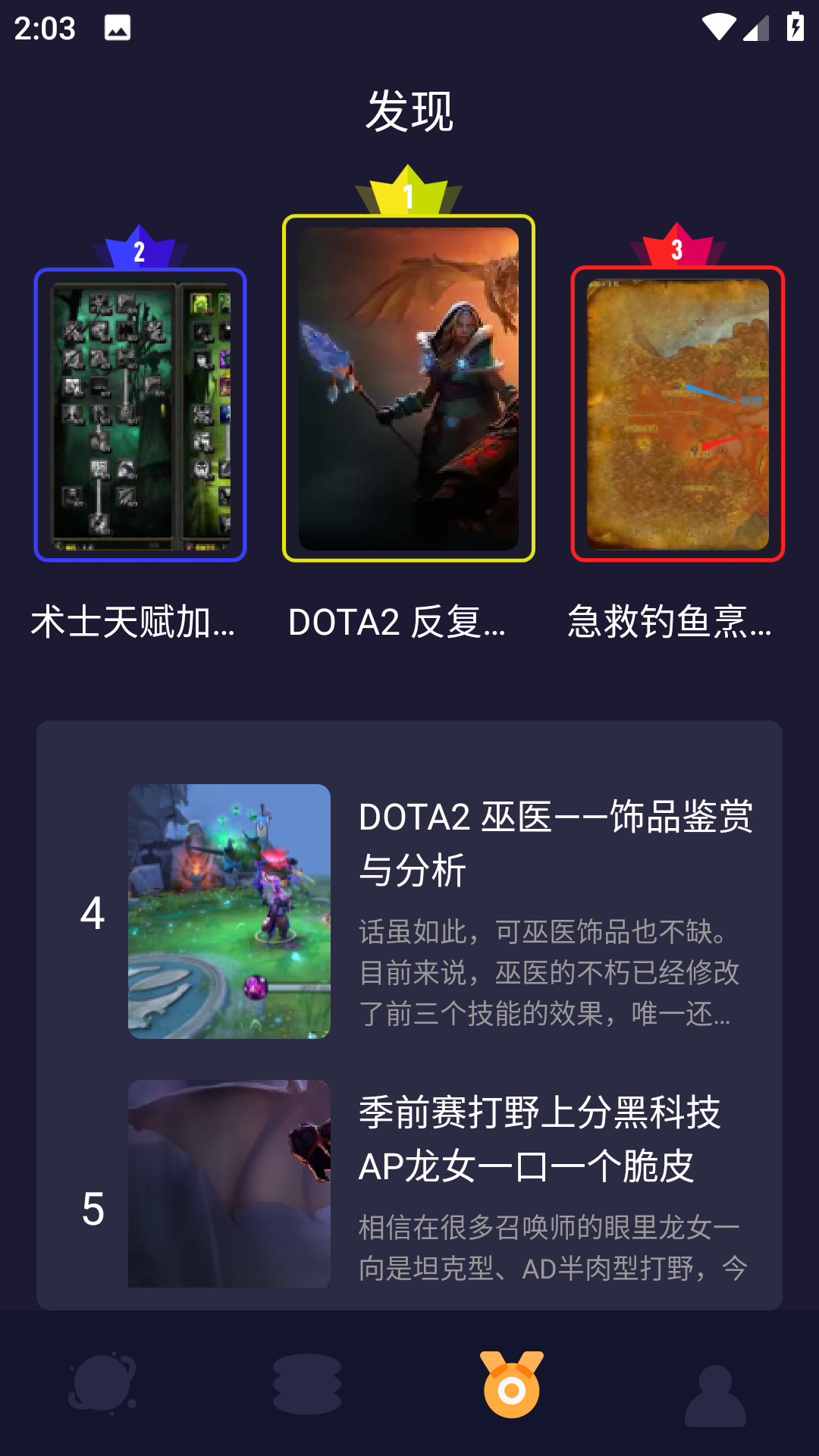The height and width of the screenshot is (1456, 819).
Task: Open the rank 1 DOTA2 card
Action: tap(409, 388)
